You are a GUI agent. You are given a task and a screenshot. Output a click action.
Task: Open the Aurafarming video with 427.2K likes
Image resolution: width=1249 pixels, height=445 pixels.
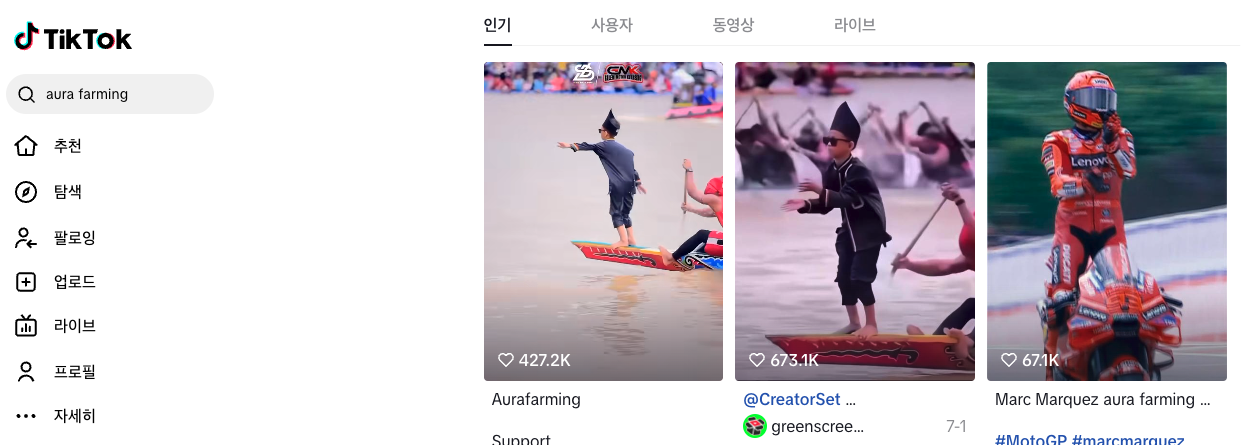[x=603, y=221]
